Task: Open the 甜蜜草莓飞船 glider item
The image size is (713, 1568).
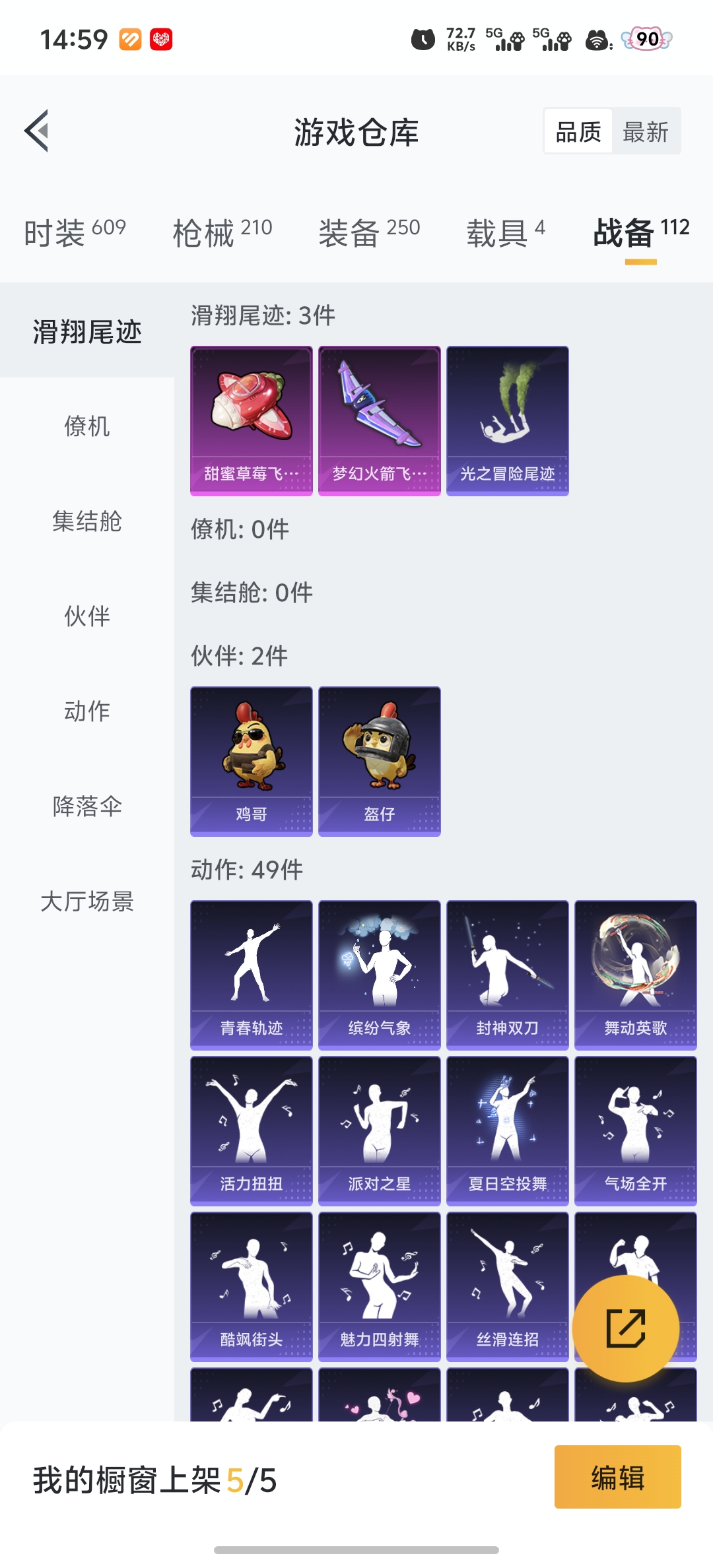Action: click(251, 420)
